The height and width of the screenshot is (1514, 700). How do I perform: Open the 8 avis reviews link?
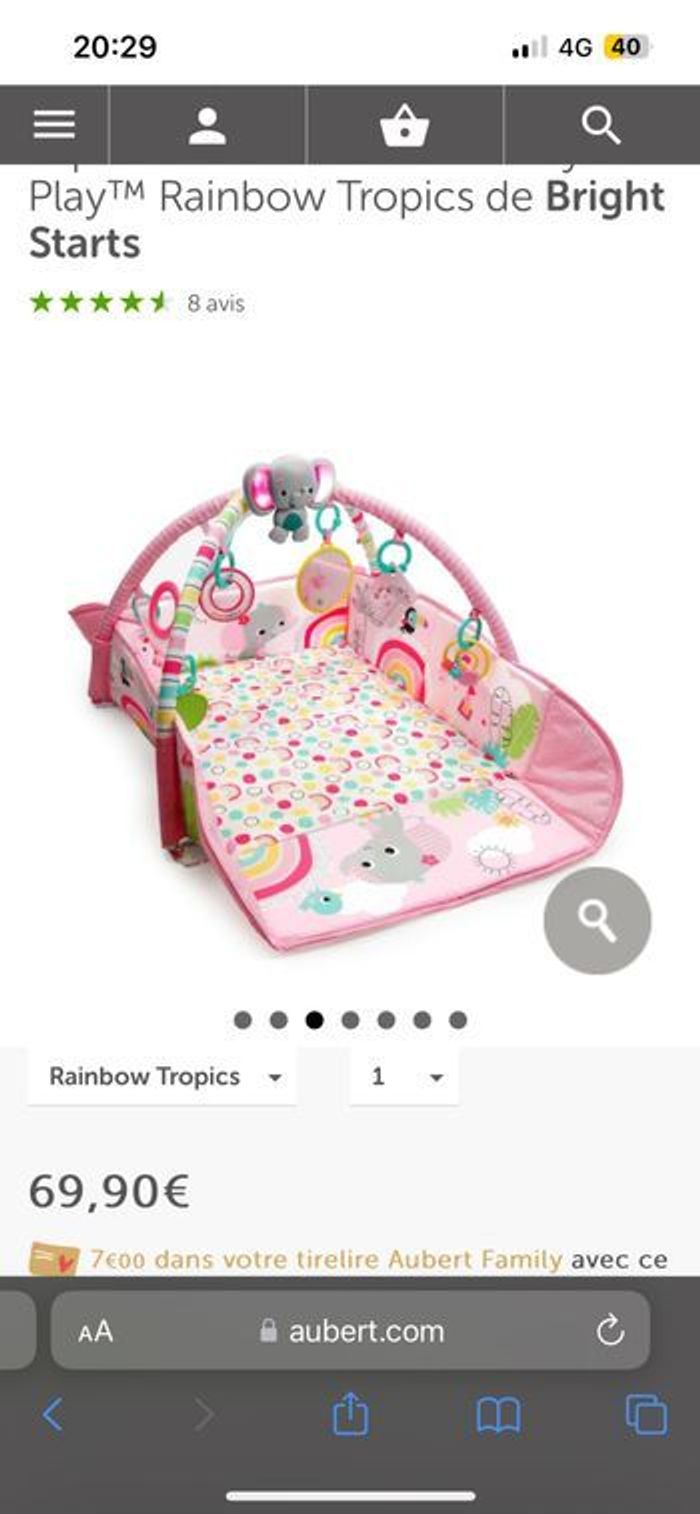click(x=215, y=303)
